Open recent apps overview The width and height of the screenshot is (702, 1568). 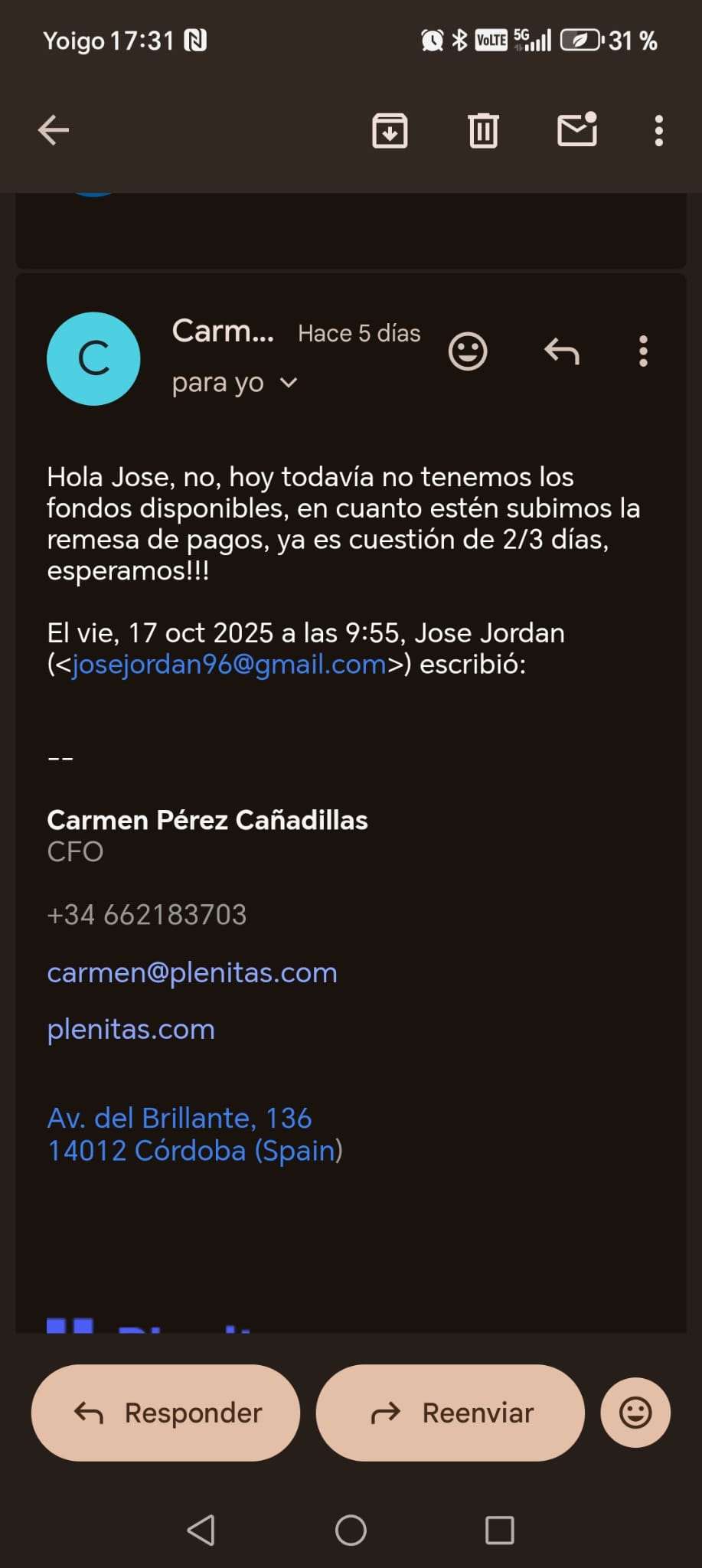[x=499, y=1530]
